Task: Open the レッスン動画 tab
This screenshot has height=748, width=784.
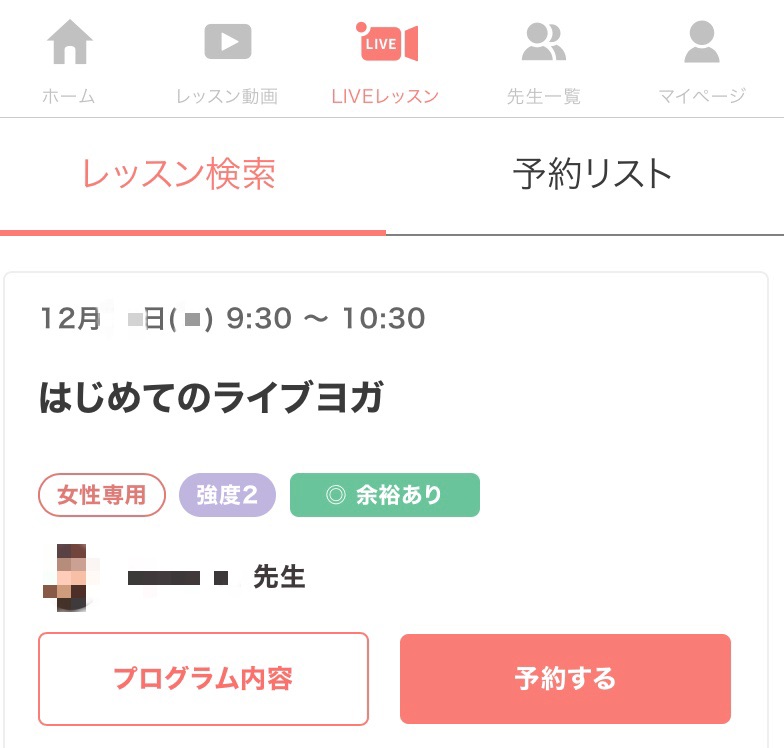Action: coord(227,62)
